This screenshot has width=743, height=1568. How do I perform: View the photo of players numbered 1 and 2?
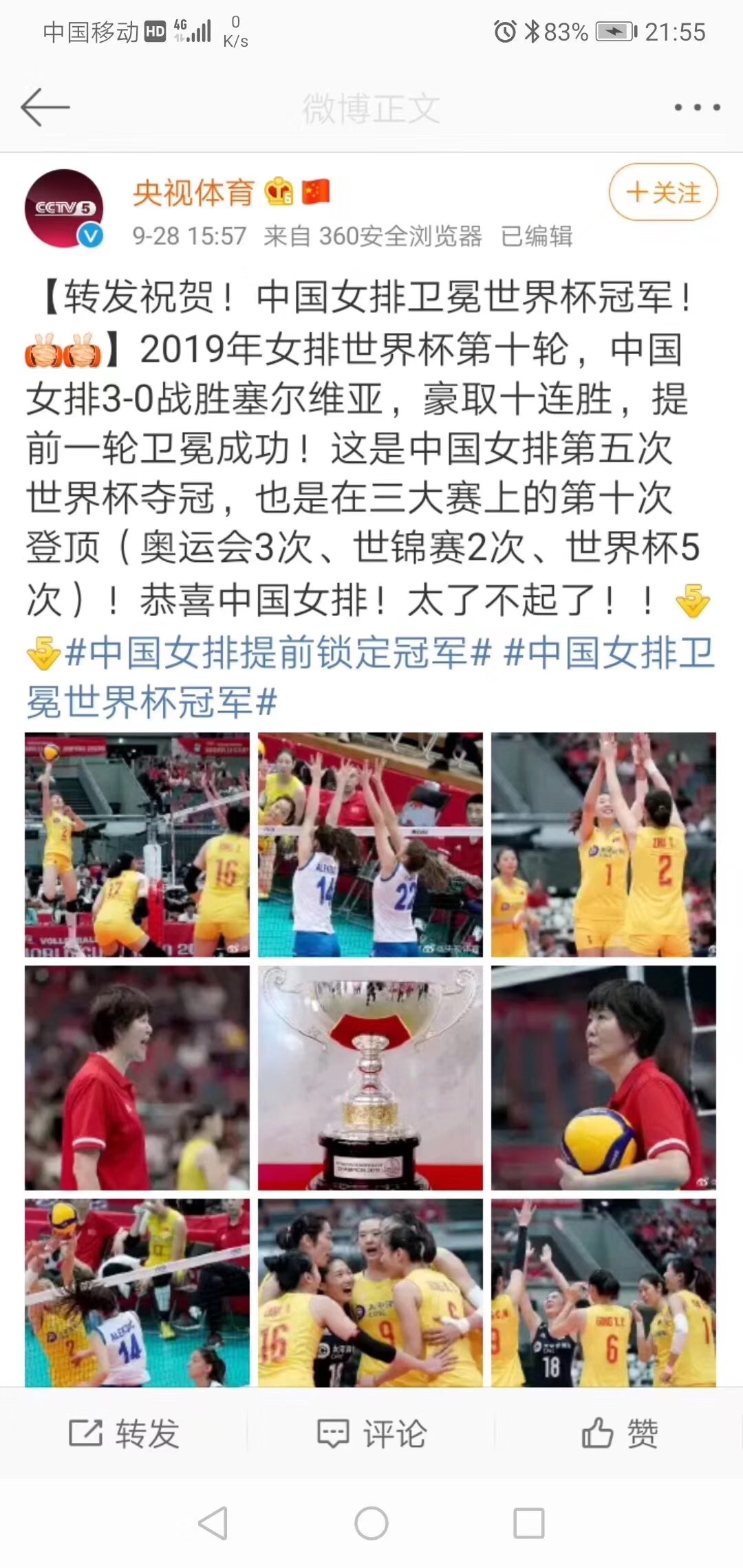point(603,845)
